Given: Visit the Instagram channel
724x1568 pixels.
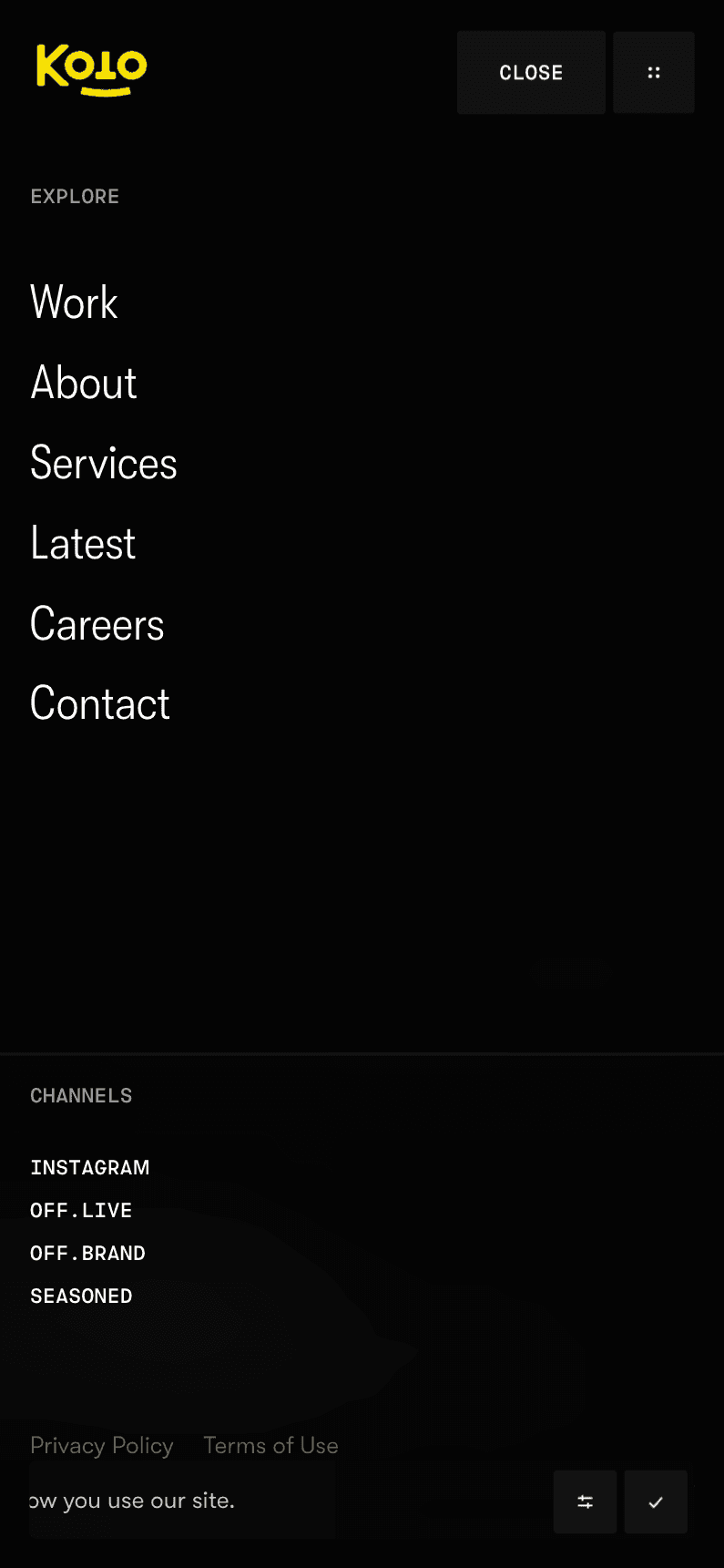Looking at the screenshot, I should 90,1167.
